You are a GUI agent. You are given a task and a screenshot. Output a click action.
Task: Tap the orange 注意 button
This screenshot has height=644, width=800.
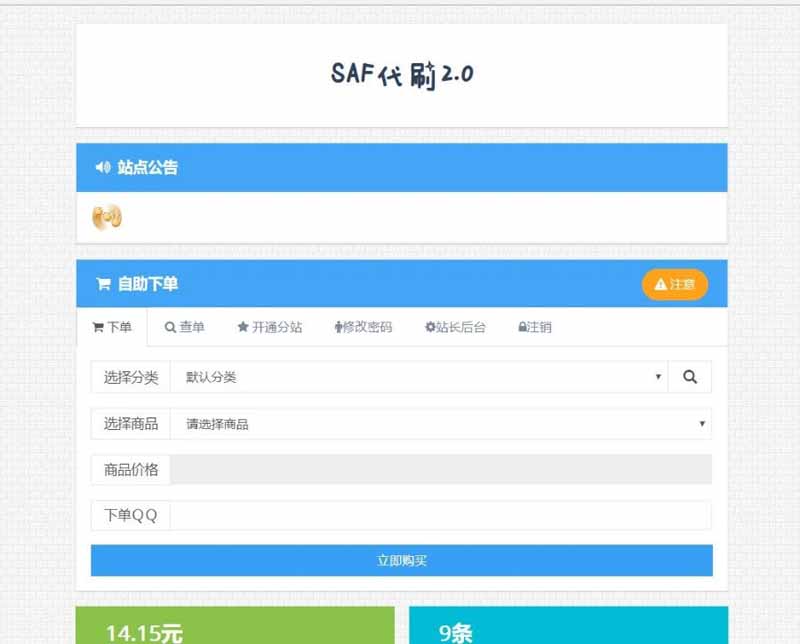click(x=674, y=285)
